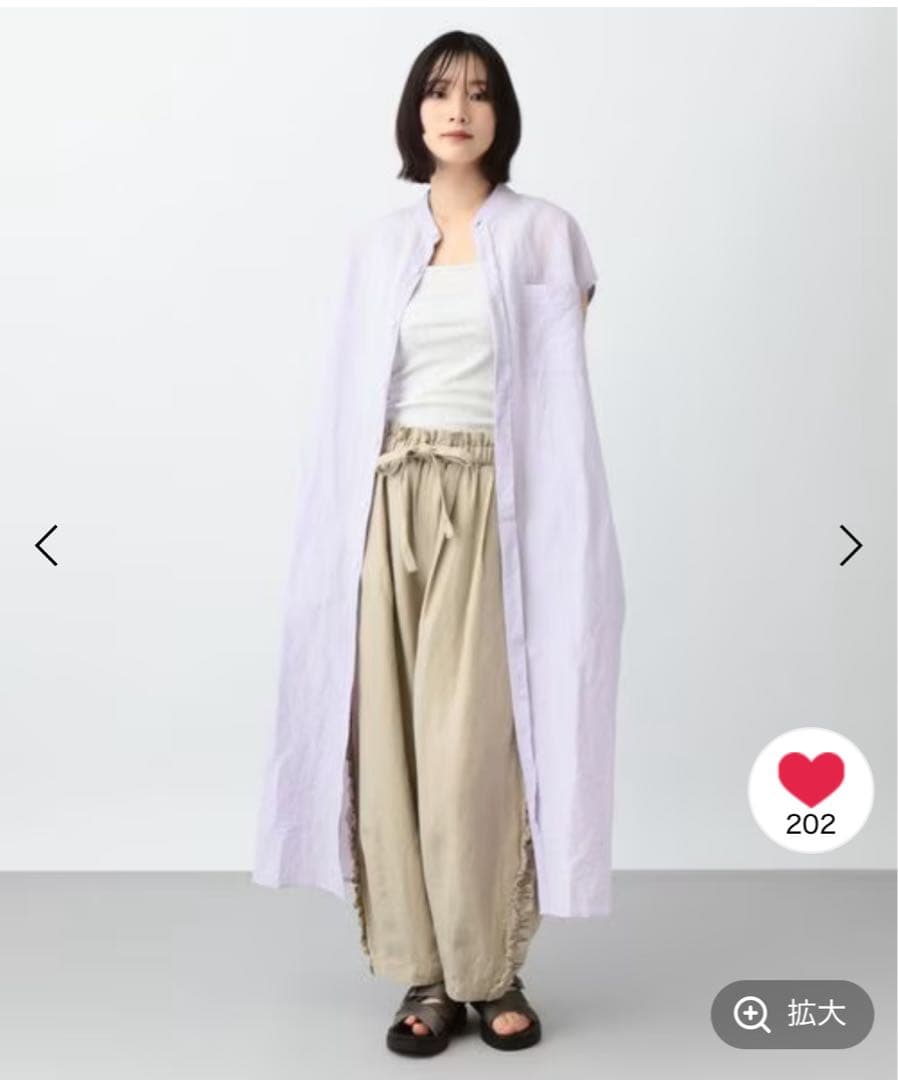Click the 202 like counter text
The height and width of the screenshot is (1080, 898).
811,824
